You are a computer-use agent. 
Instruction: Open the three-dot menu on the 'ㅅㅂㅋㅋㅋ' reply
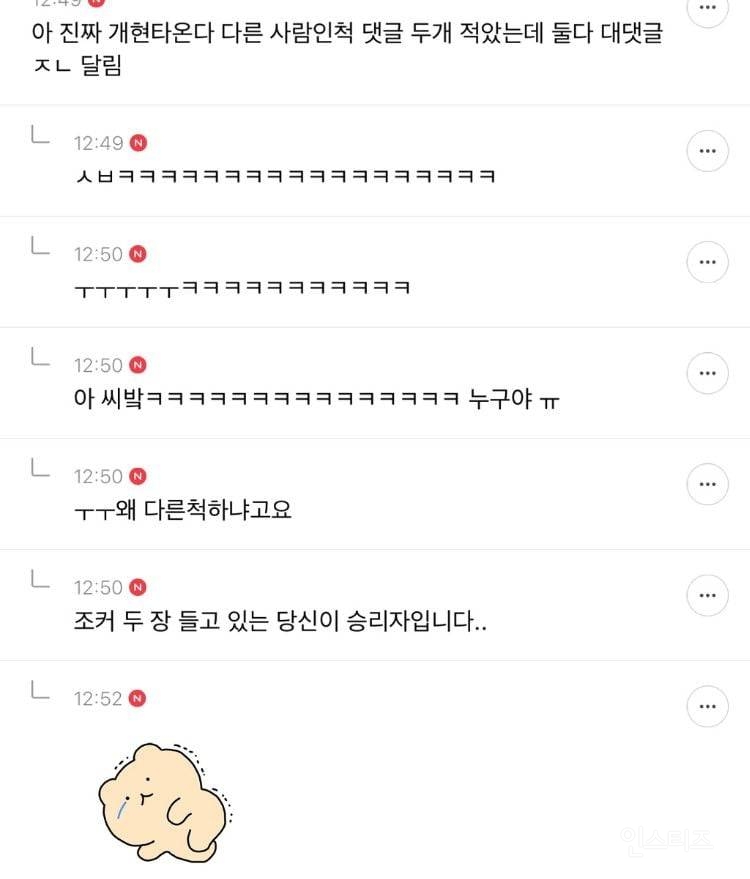pos(707,151)
